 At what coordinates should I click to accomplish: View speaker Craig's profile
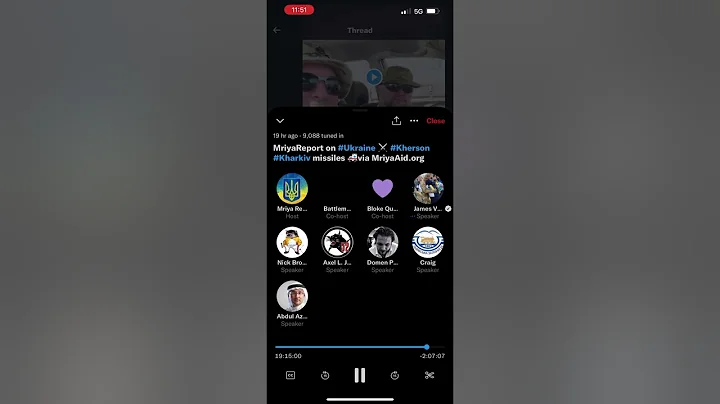pos(428,242)
